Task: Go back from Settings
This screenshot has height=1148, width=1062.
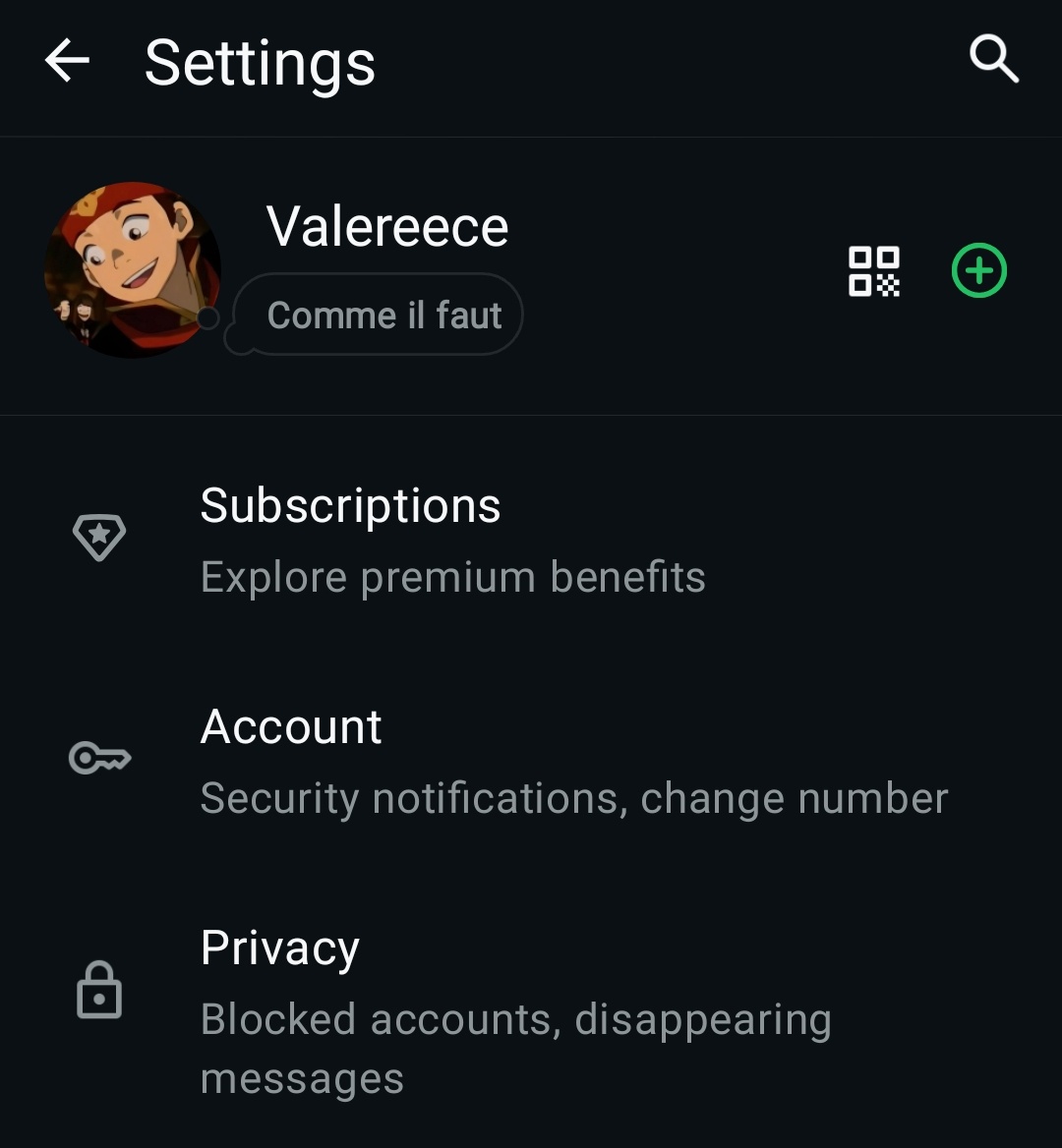Action: (x=67, y=60)
